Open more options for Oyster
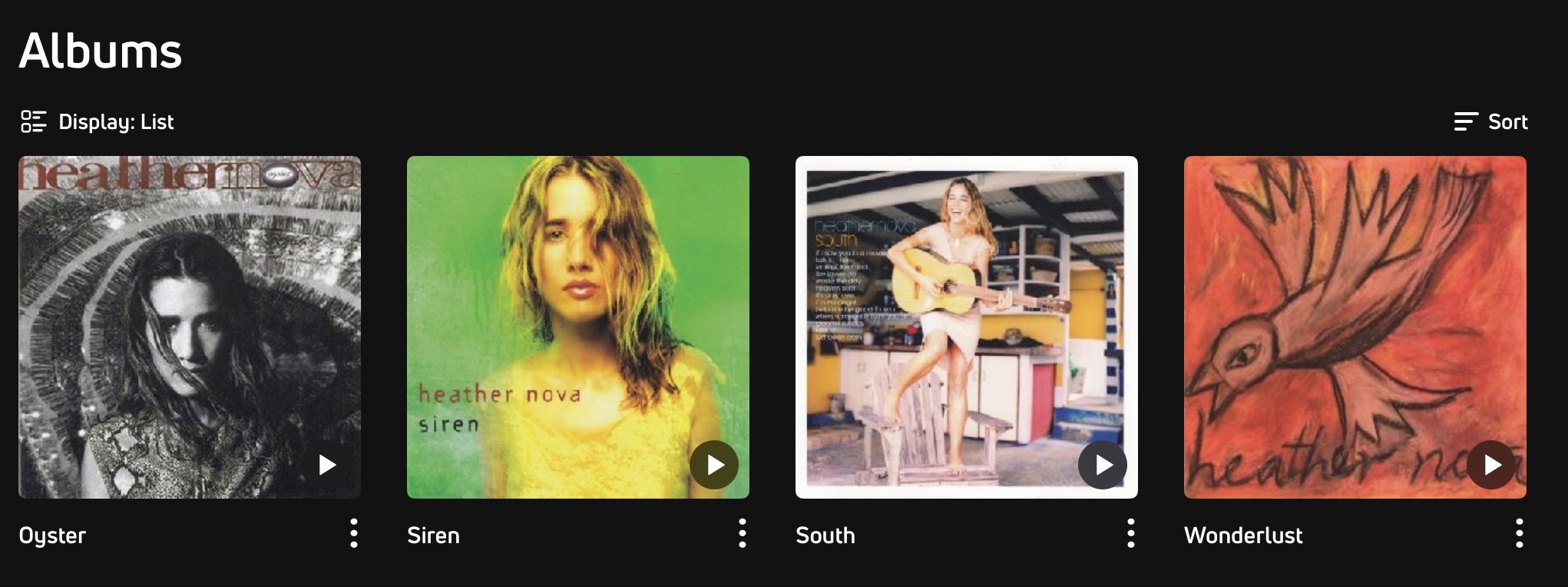 click(354, 533)
